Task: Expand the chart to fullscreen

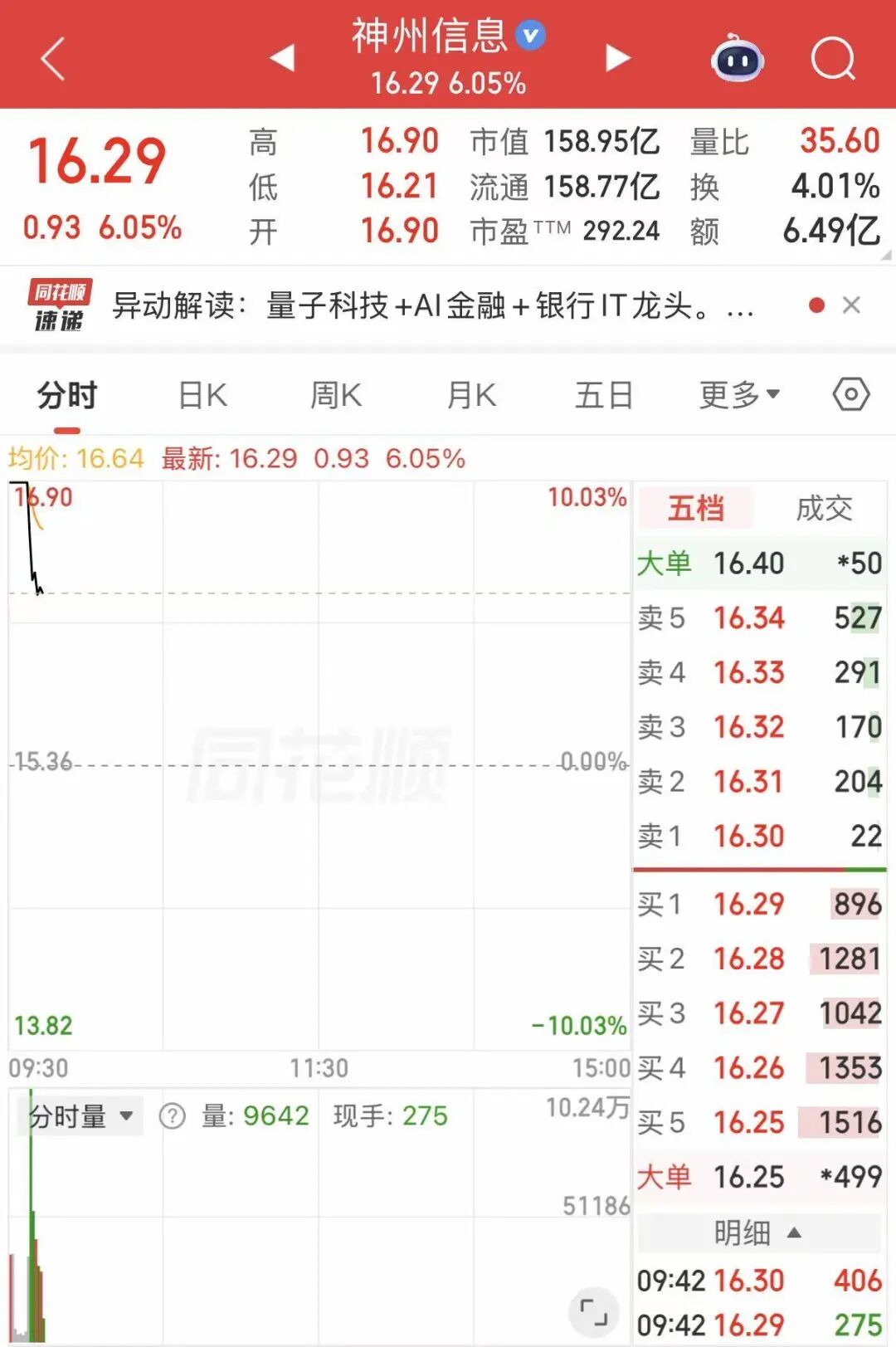Action: tap(593, 1311)
